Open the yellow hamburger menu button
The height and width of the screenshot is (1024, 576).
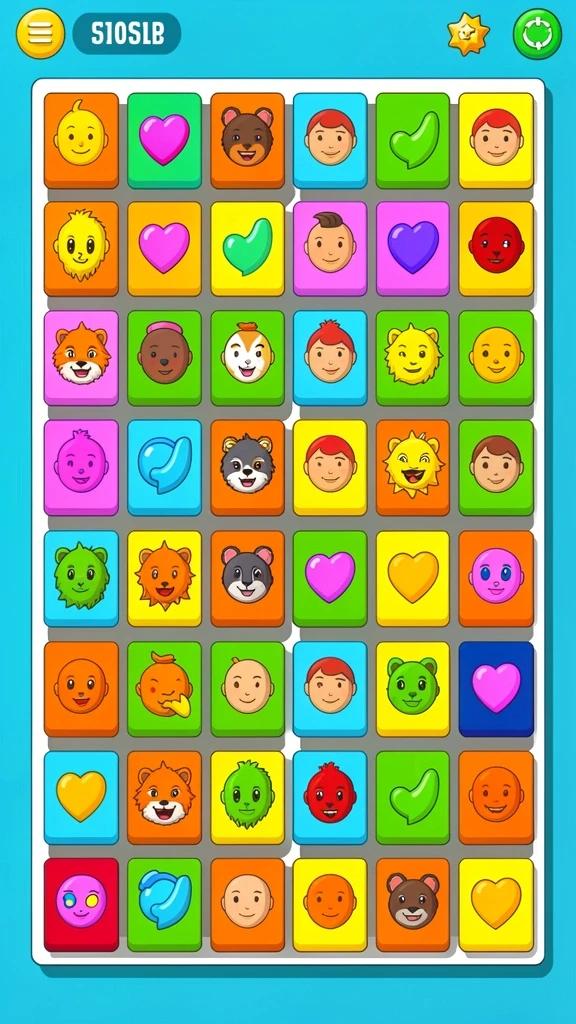40,33
